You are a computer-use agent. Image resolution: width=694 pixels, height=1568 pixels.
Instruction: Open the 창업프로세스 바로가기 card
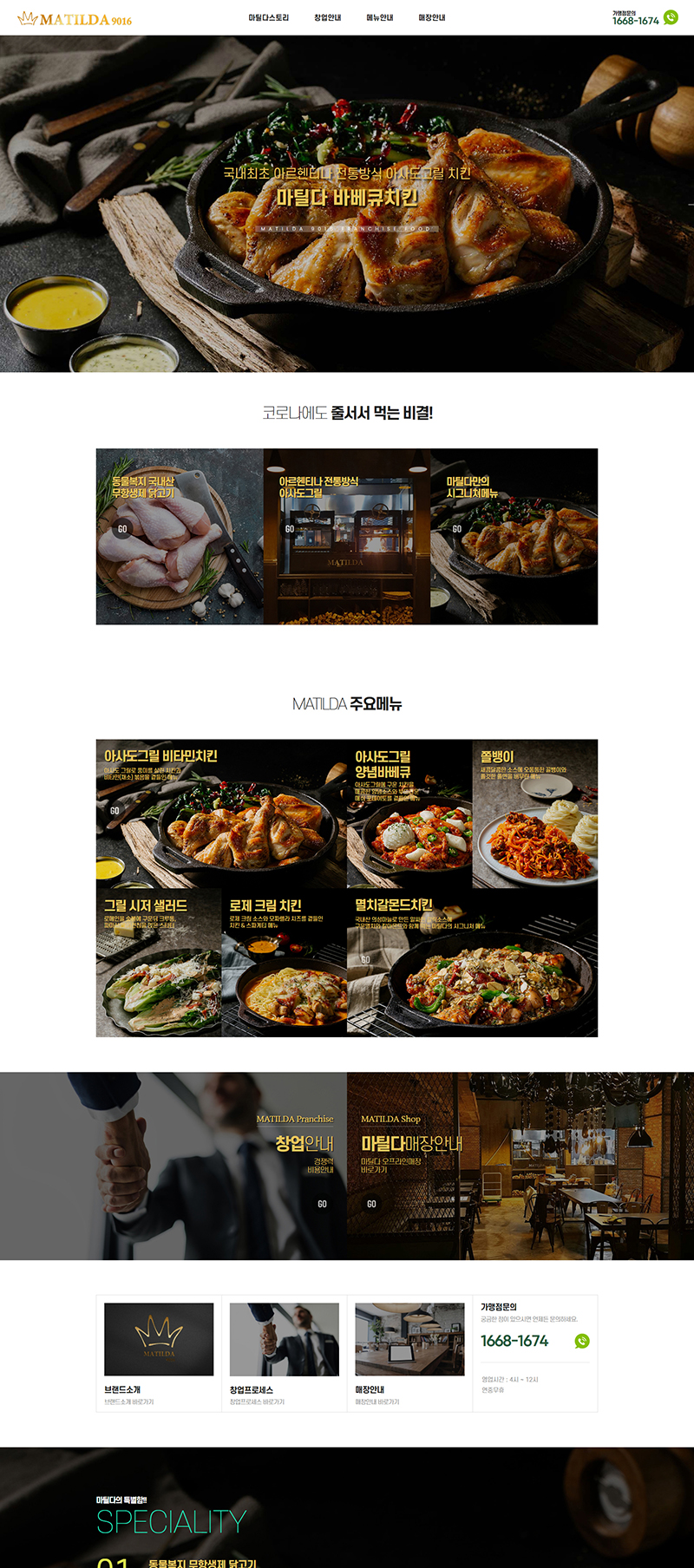click(284, 1353)
